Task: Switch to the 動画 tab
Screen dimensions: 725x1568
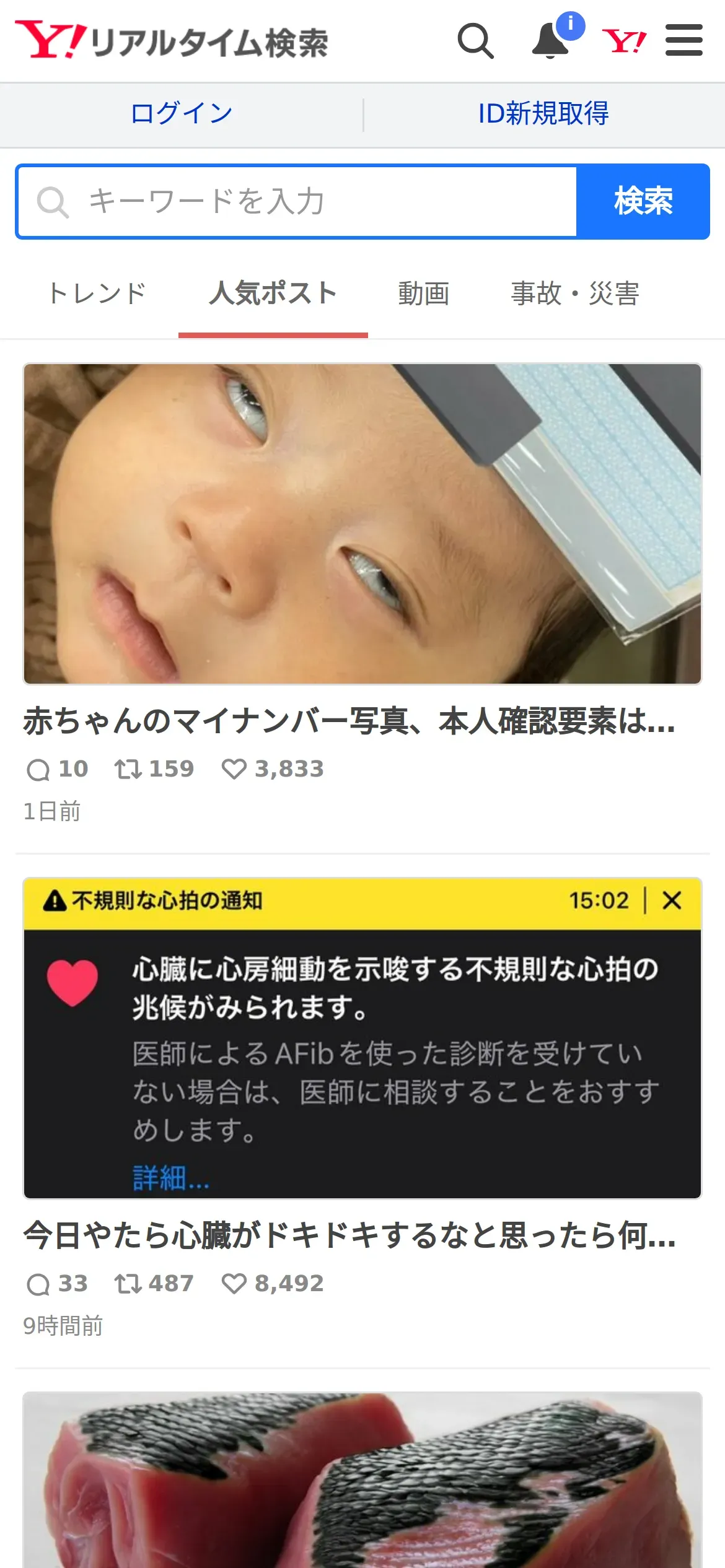Action: coord(424,294)
